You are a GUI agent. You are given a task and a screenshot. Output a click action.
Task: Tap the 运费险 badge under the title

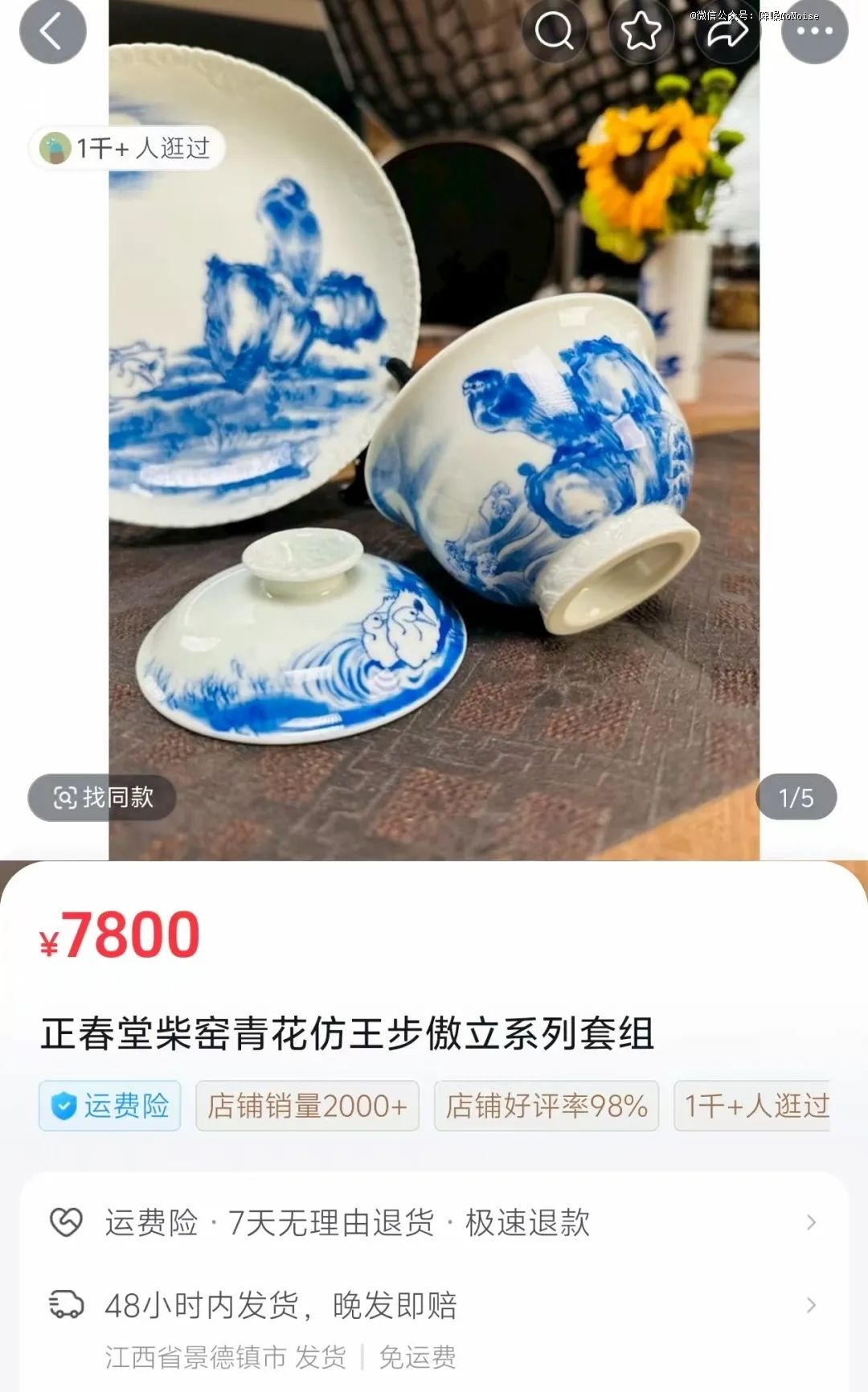(x=110, y=1107)
